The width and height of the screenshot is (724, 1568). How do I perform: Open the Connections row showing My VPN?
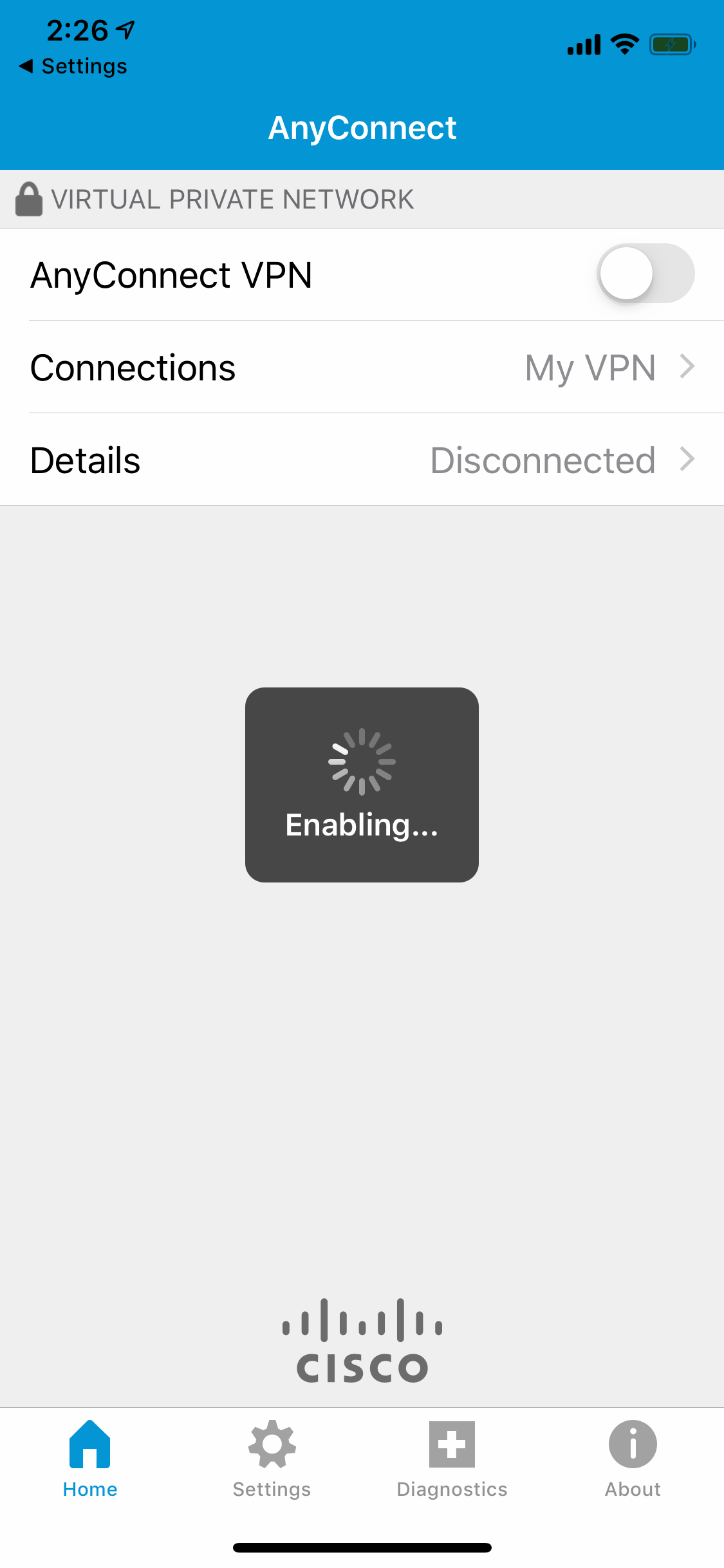(362, 367)
